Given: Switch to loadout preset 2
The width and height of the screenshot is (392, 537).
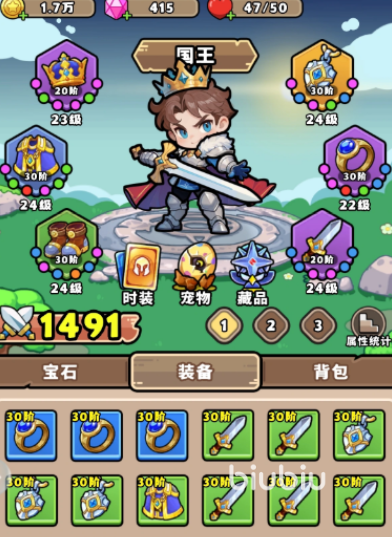Looking at the screenshot, I should [271, 325].
